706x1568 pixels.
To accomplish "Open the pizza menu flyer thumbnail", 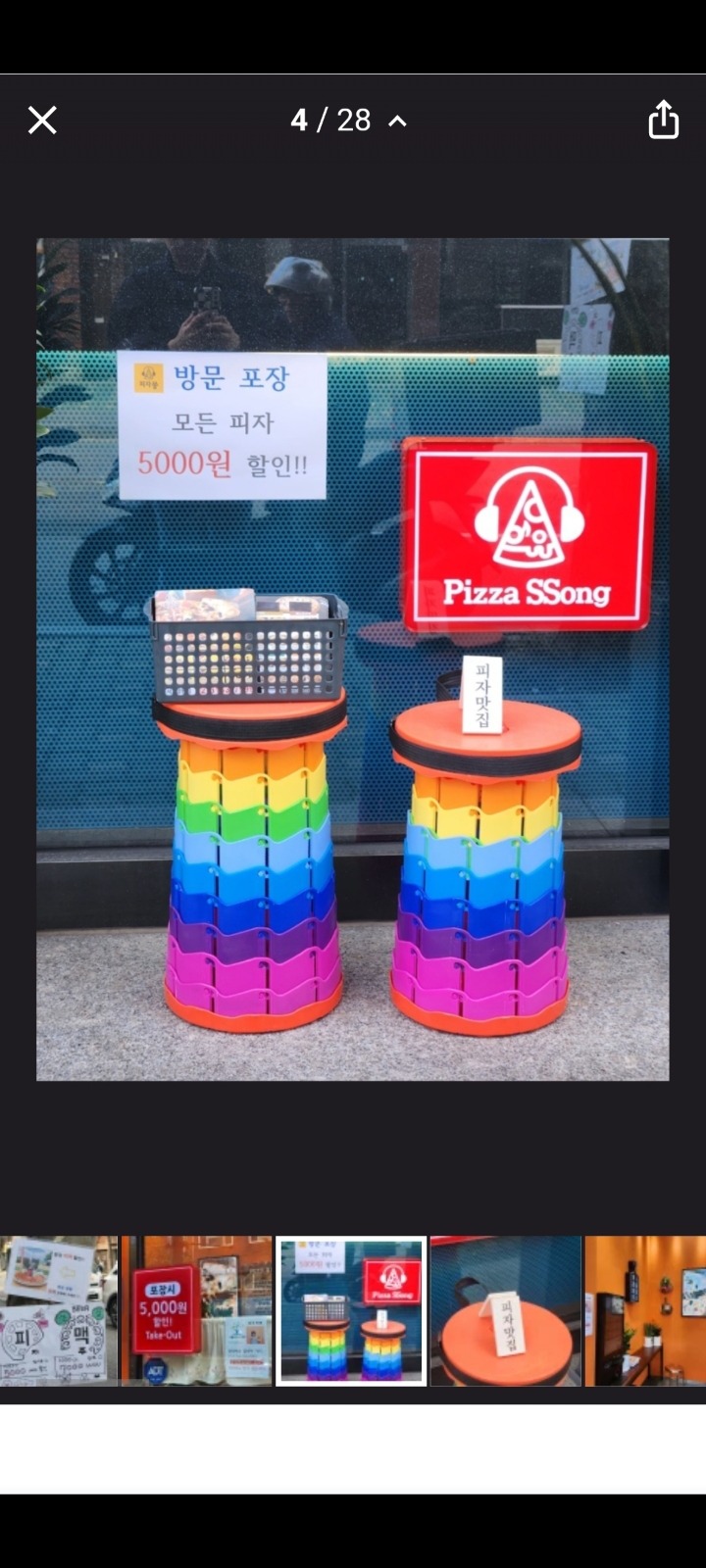I will [x=58, y=1310].
